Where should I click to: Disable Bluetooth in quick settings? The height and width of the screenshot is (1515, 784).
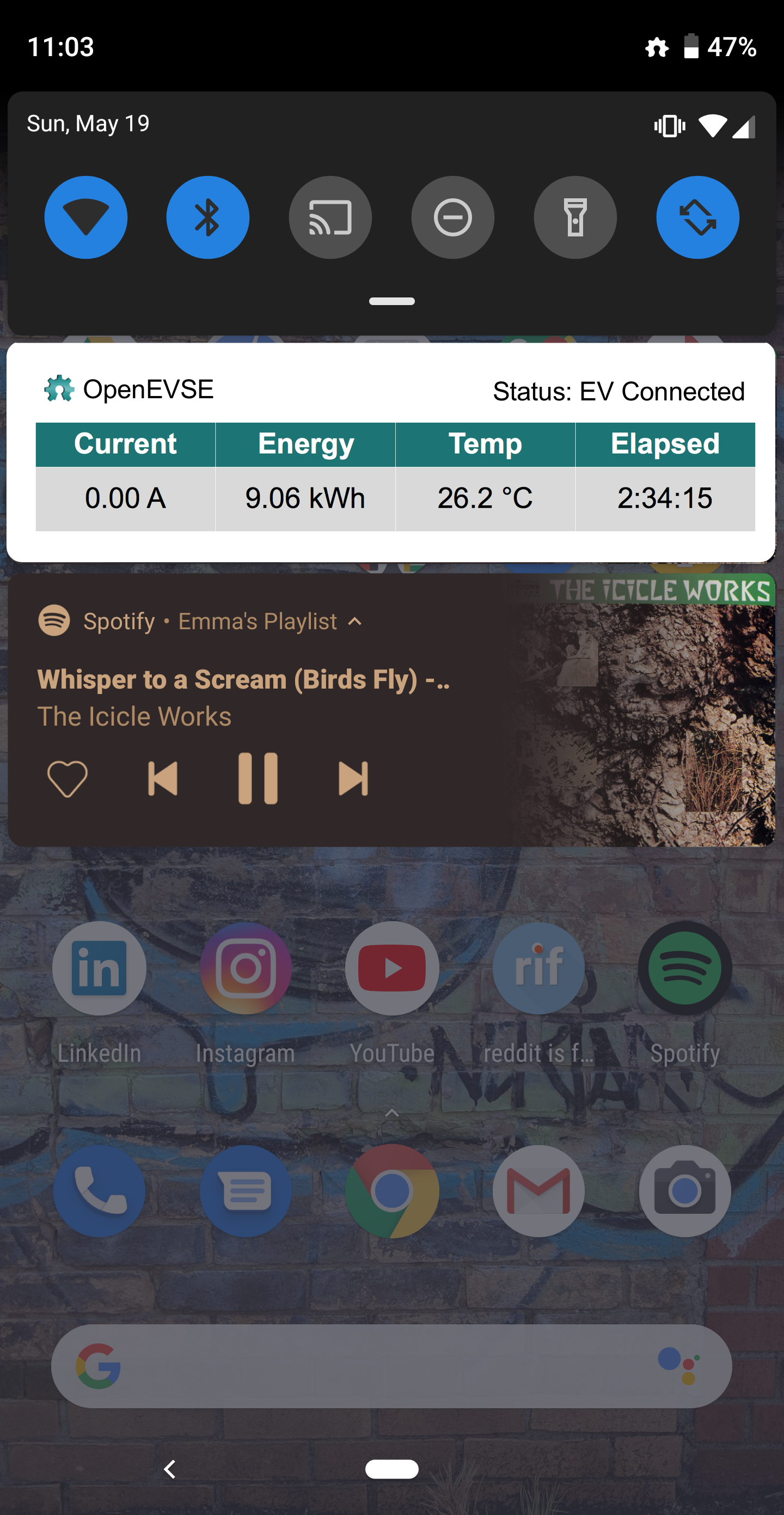point(208,217)
